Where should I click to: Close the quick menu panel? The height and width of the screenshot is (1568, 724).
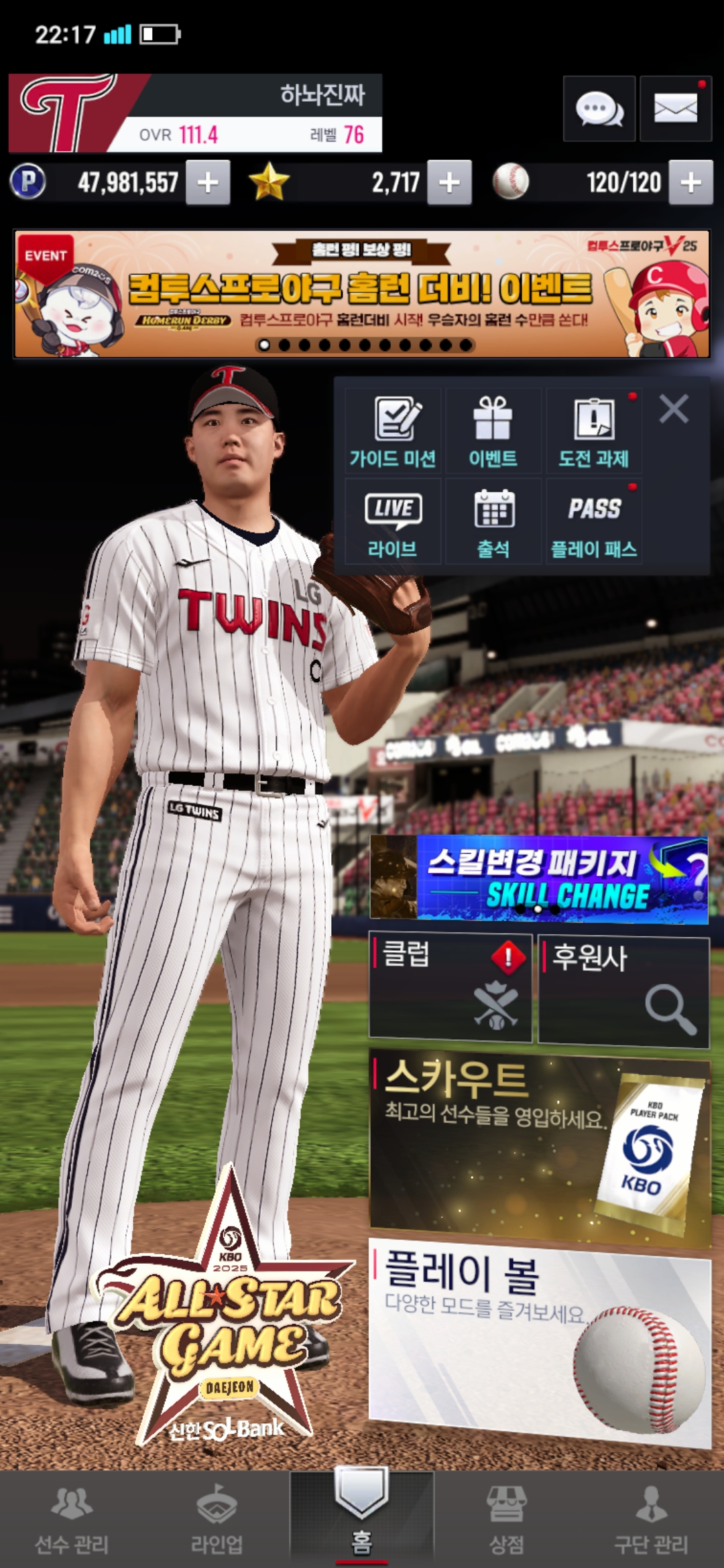[674, 409]
